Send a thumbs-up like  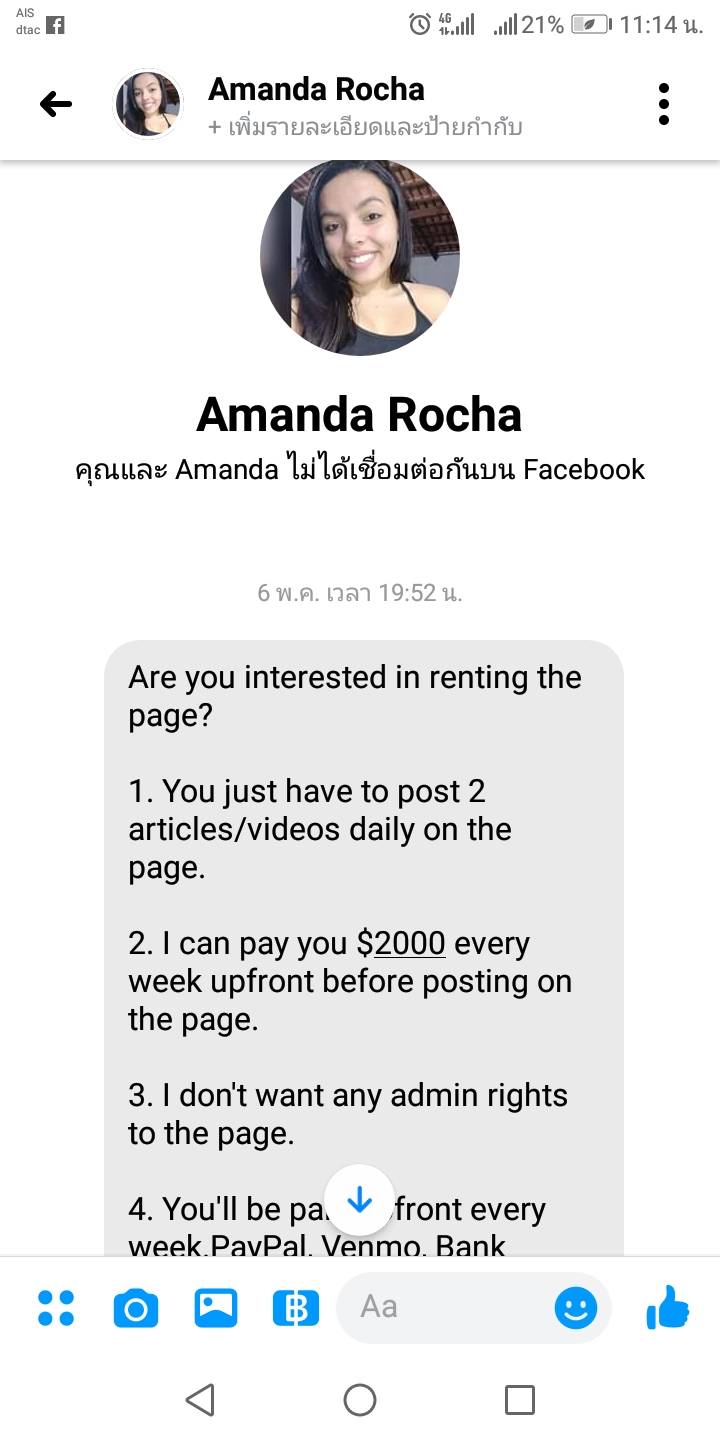(x=668, y=1307)
